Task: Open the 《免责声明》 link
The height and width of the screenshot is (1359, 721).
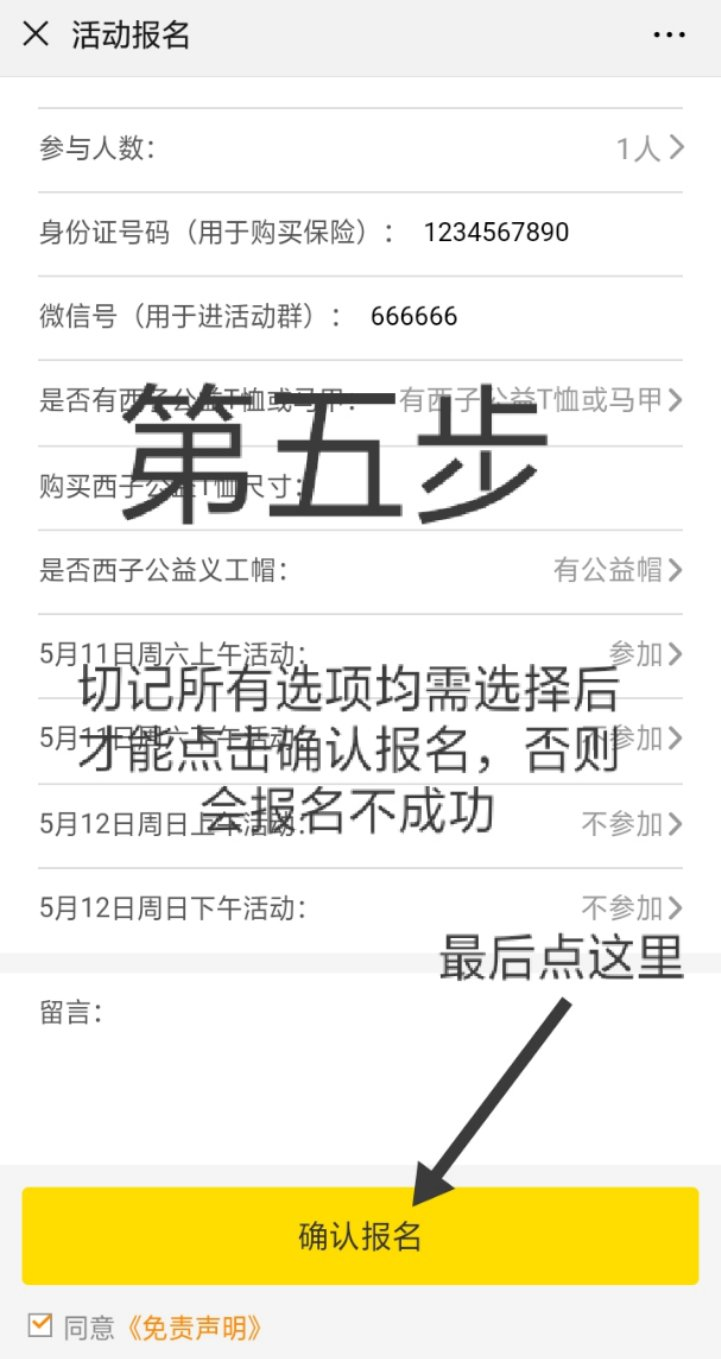Action: (x=196, y=1327)
